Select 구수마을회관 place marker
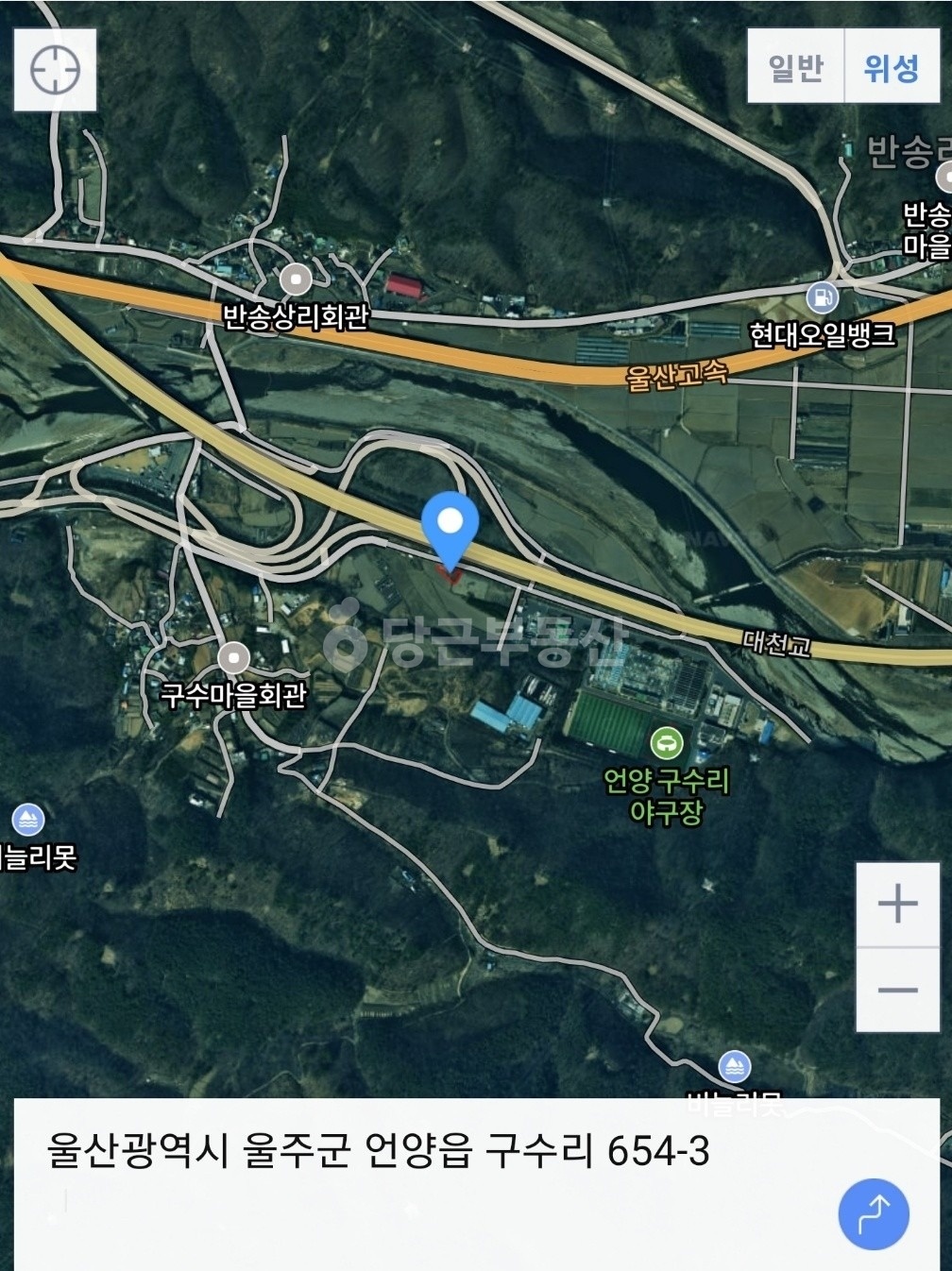This screenshot has width=952, height=1271. click(x=233, y=658)
